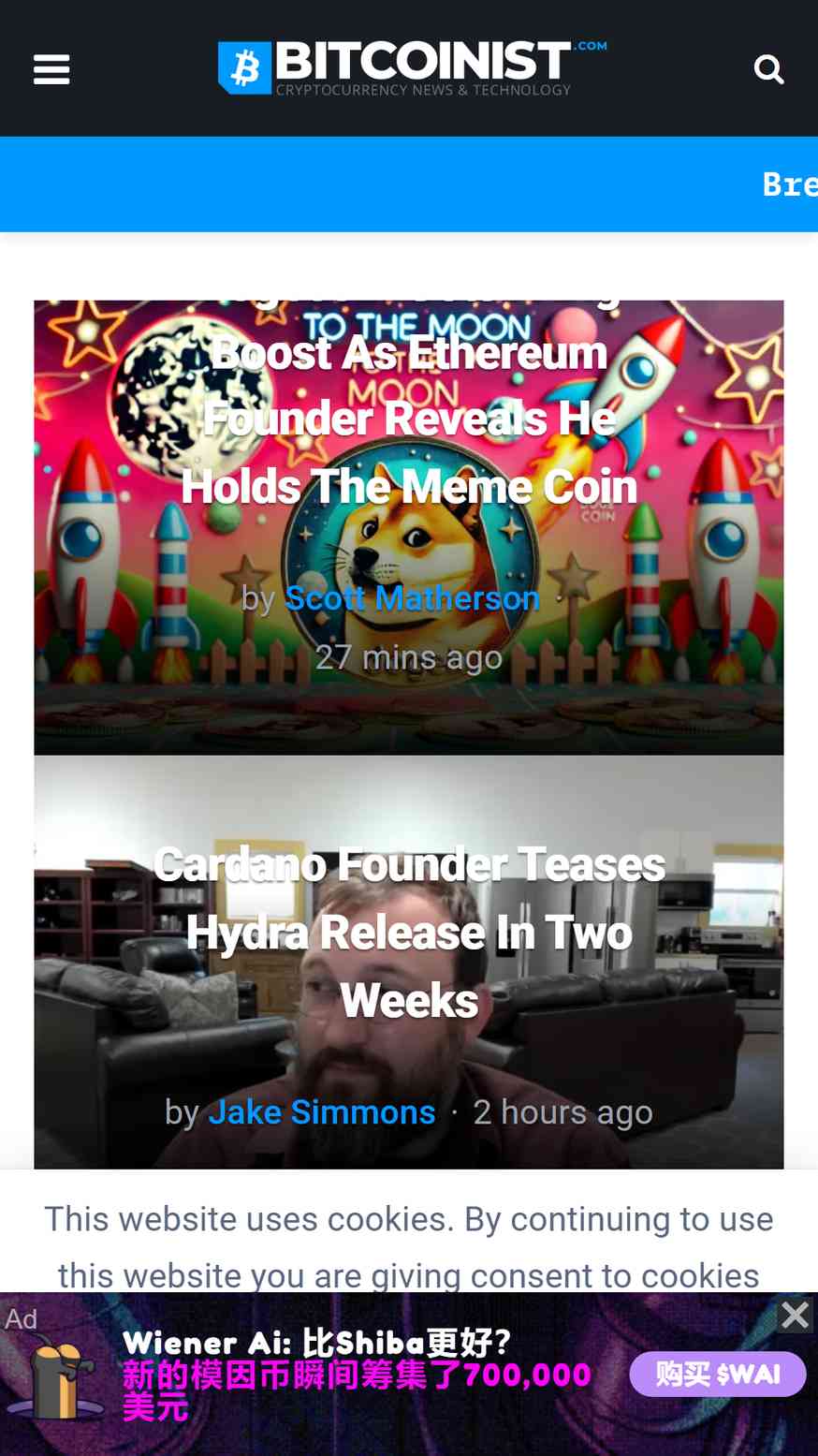Close the Wiener Ai ad banner
818x1456 pixels.
795,1315
